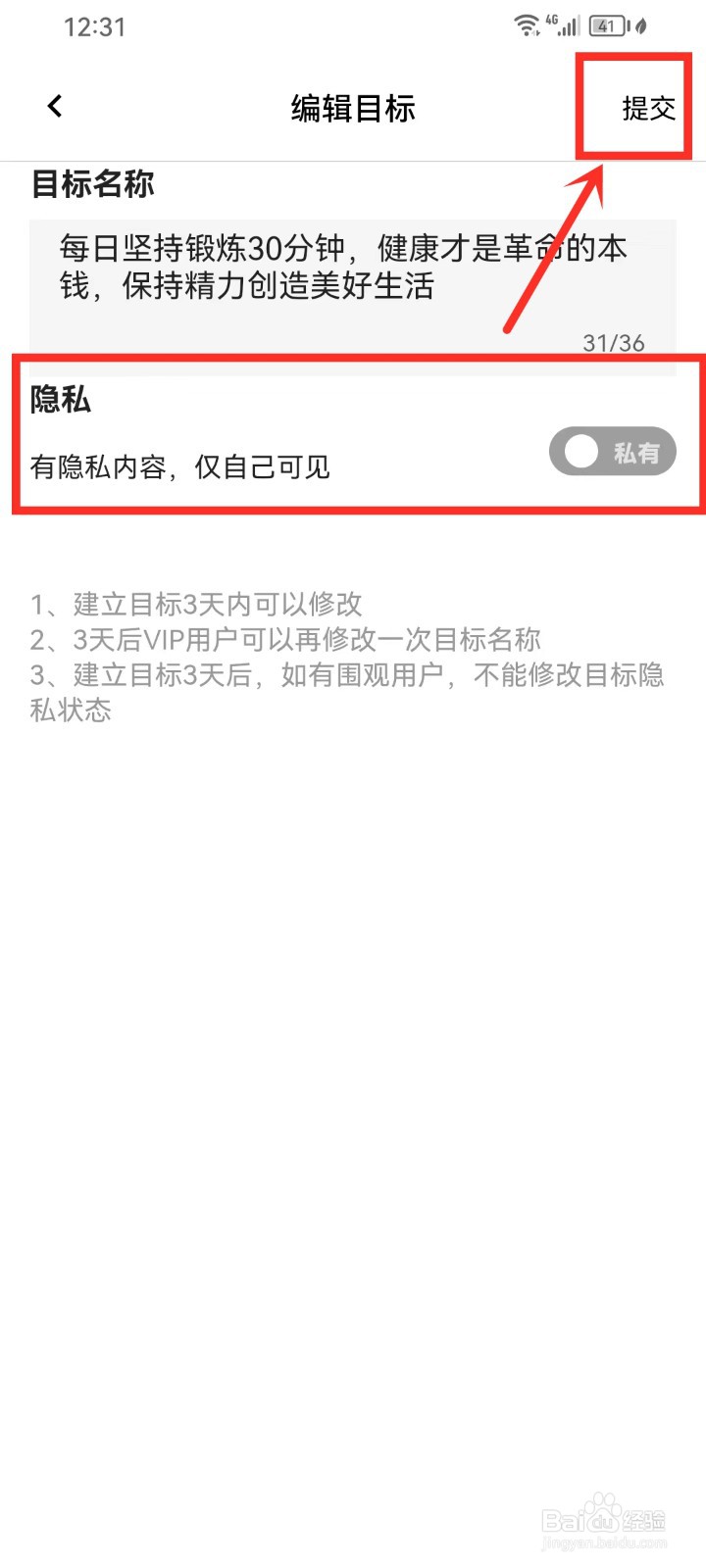
Task: Tap the 31/36 character counter
Action: click(612, 342)
